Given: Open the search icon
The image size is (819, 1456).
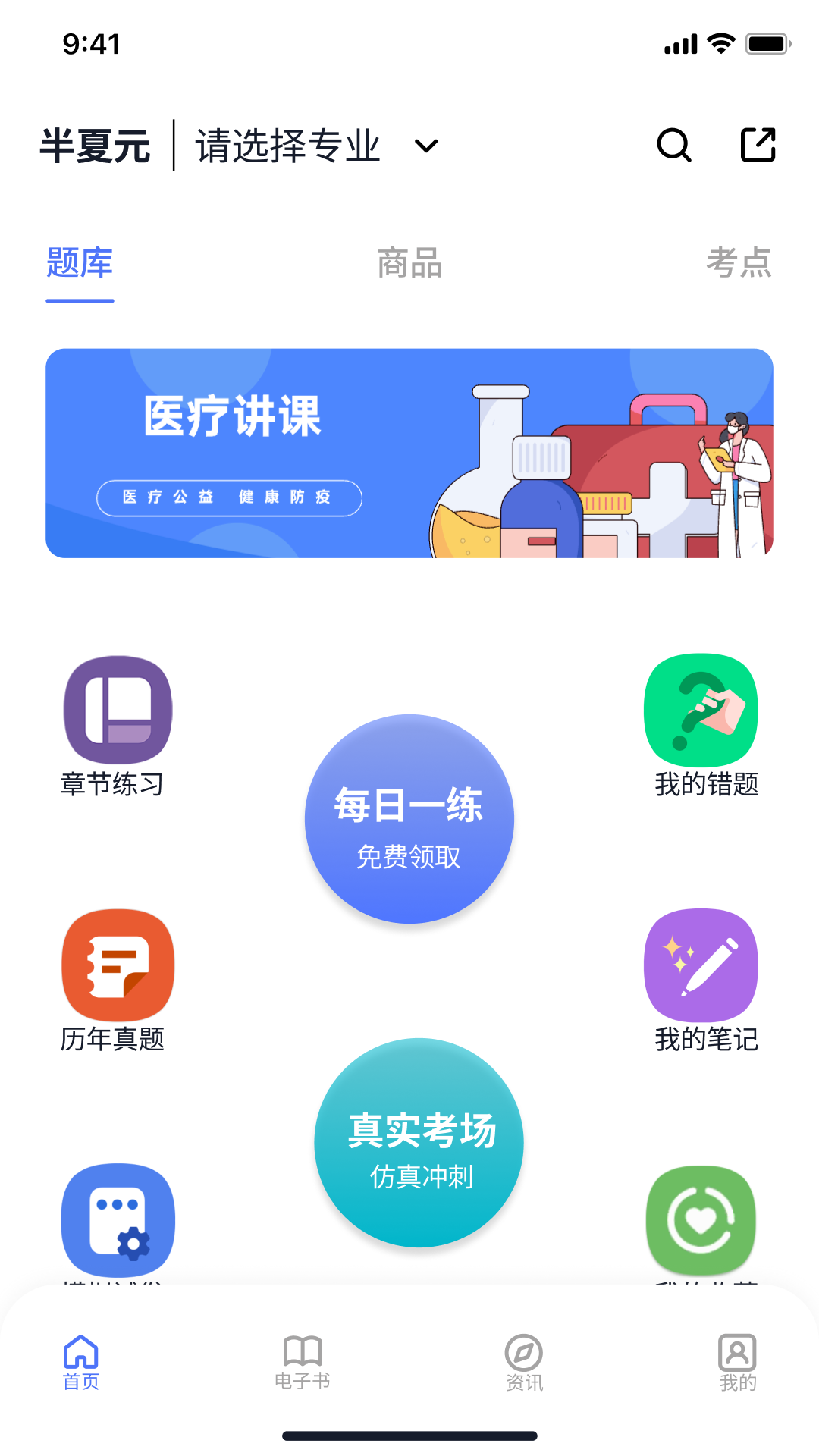Looking at the screenshot, I should (674, 145).
